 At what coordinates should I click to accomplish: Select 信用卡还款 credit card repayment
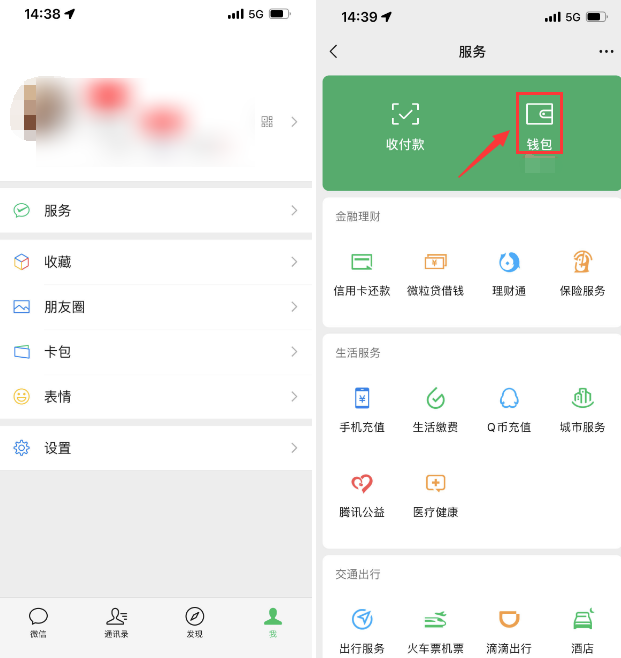click(x=362, y=273)
